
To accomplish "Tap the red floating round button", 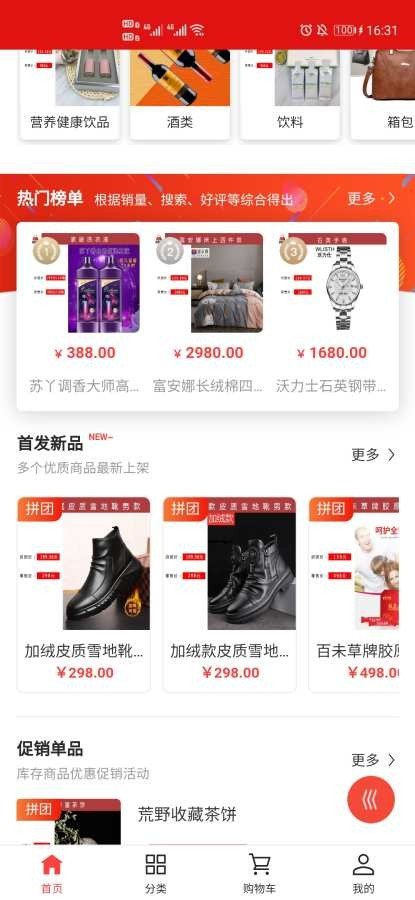I will click(371, 800).
